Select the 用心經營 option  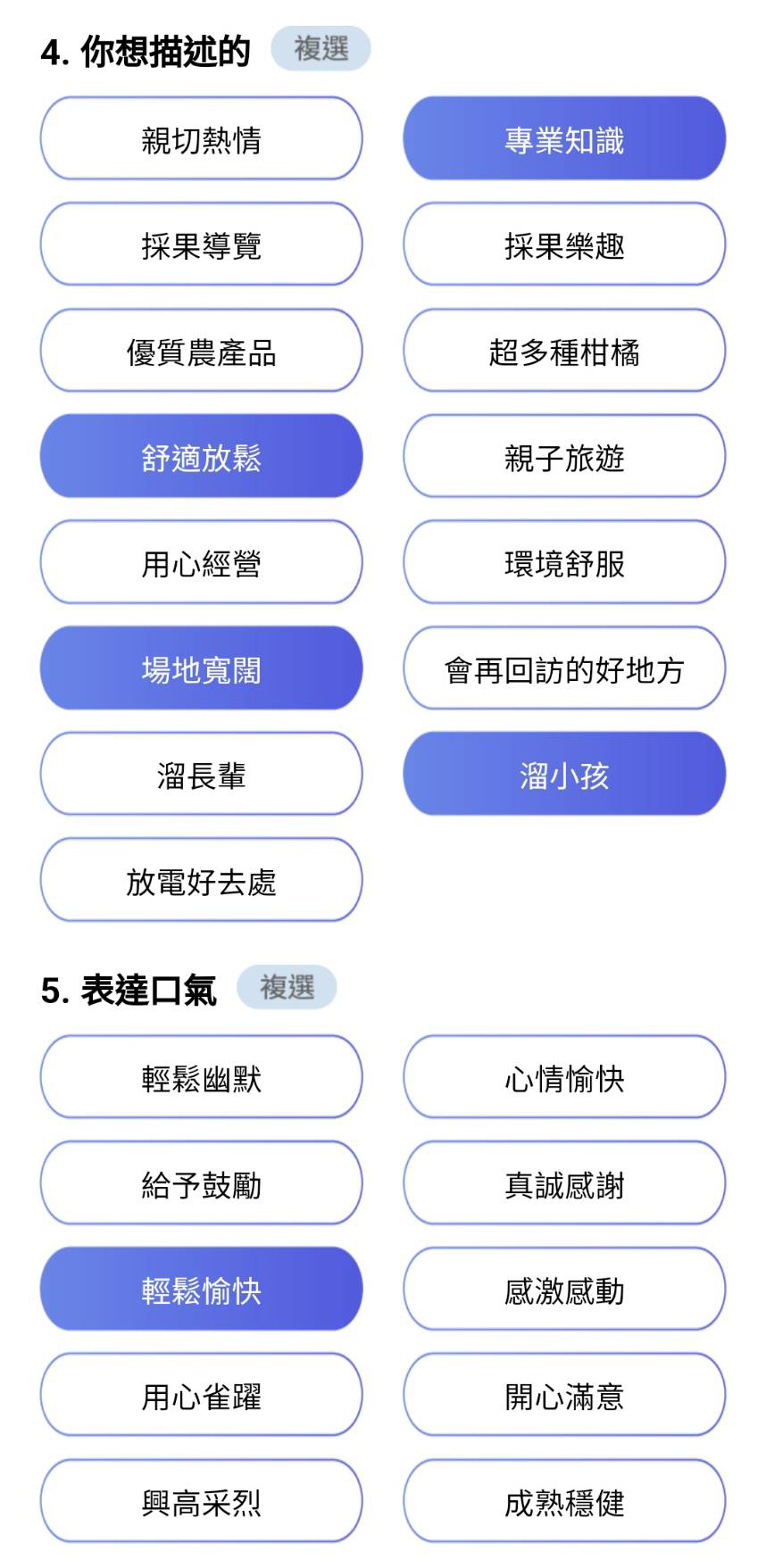201,562
